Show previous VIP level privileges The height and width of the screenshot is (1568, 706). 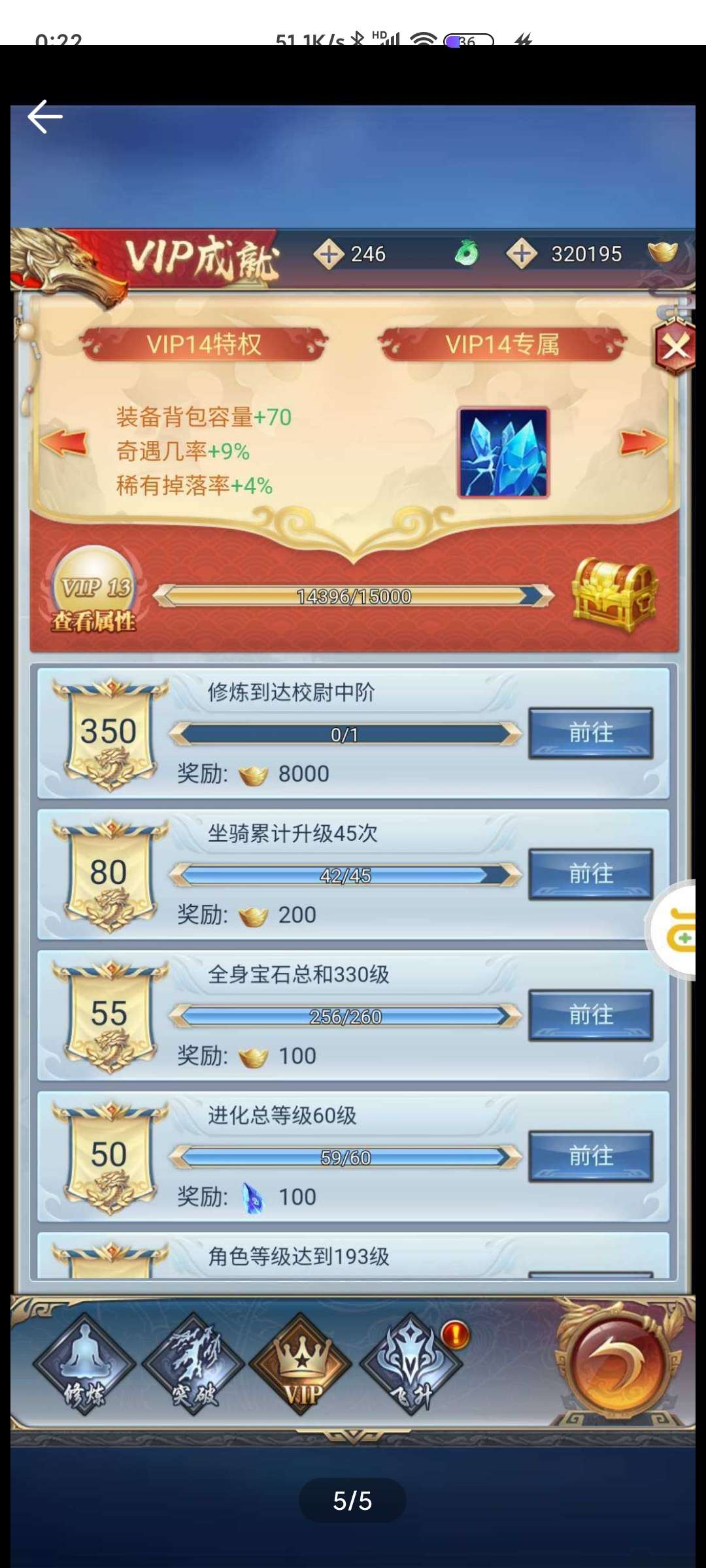[63, 443]
